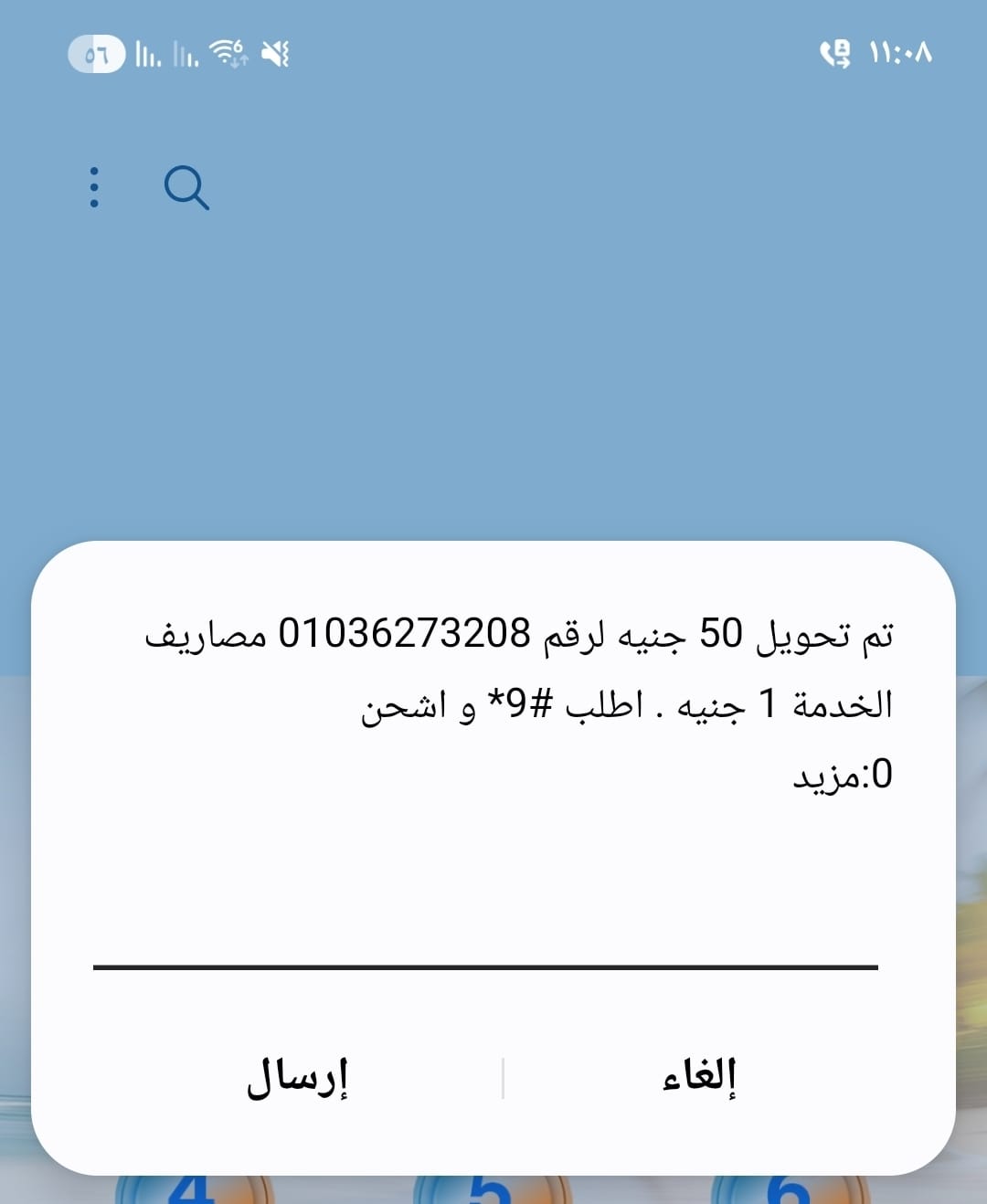Viewport: 987px width, 1204px height.
Task: Tap the مزيد:0 reply text
Action: (x=843, y=775)
